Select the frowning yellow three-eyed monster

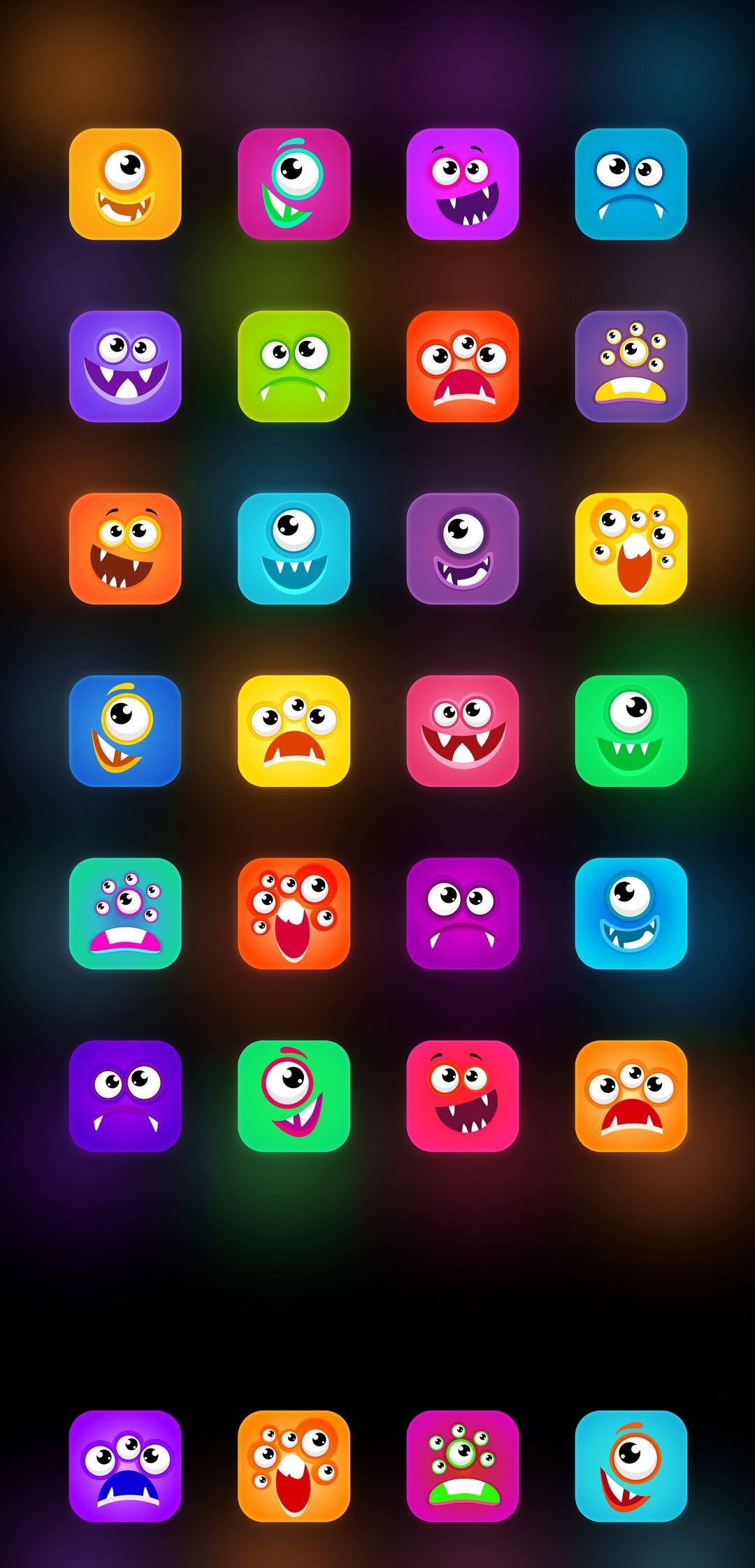pyautogui.click(x=294, y=730)
